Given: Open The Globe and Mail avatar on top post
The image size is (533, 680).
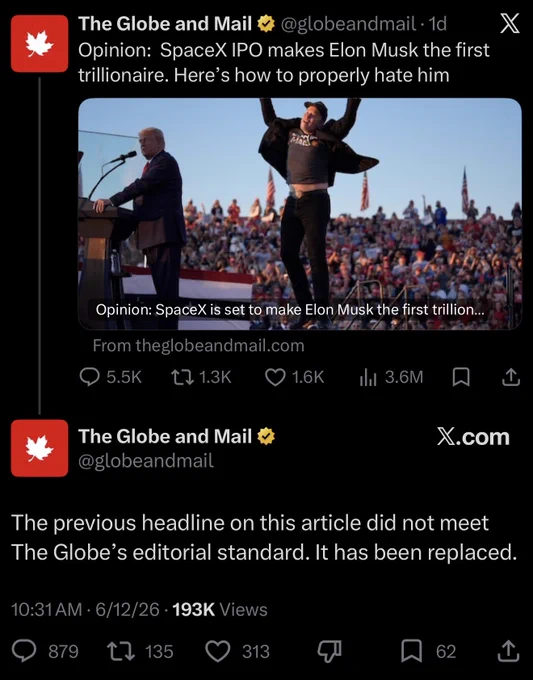Looking at the screenshot, I should pyautogui.click(x=39, y=43).
